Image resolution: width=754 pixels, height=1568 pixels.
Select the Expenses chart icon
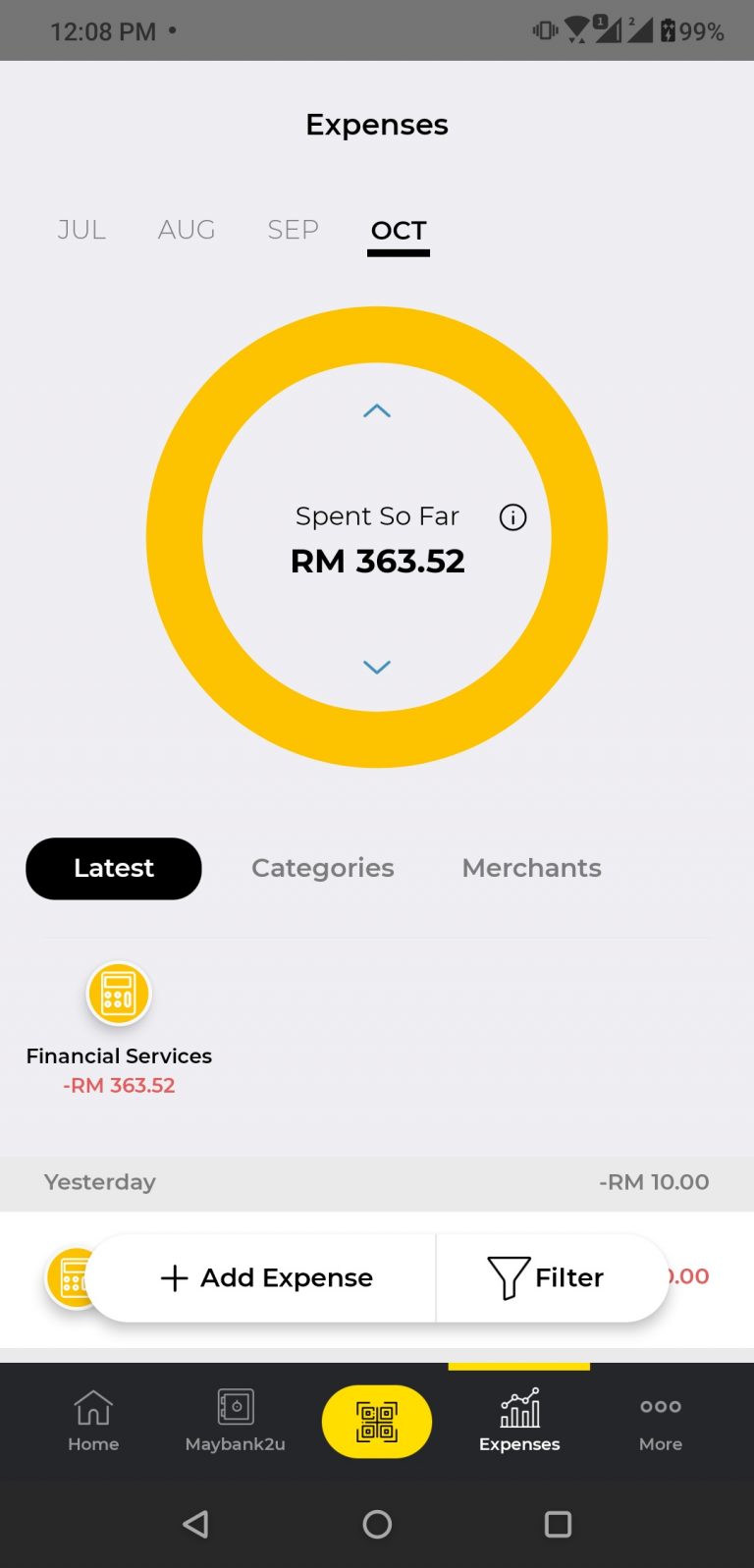point(519,1421)
